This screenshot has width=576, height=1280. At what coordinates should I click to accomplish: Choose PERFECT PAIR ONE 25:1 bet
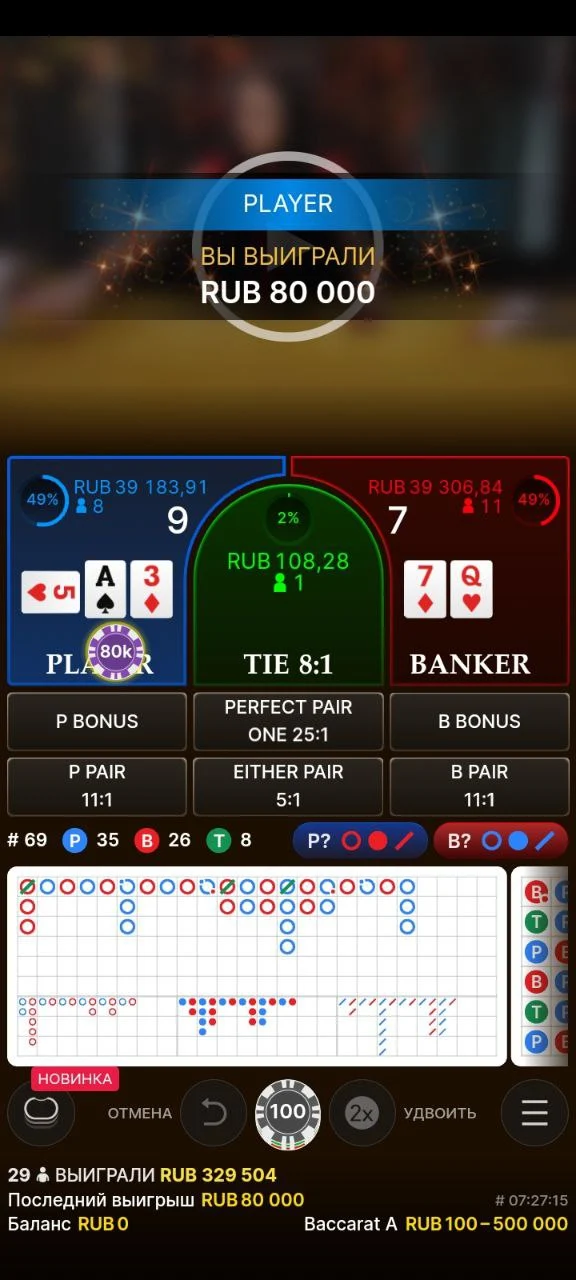point(288,721)
